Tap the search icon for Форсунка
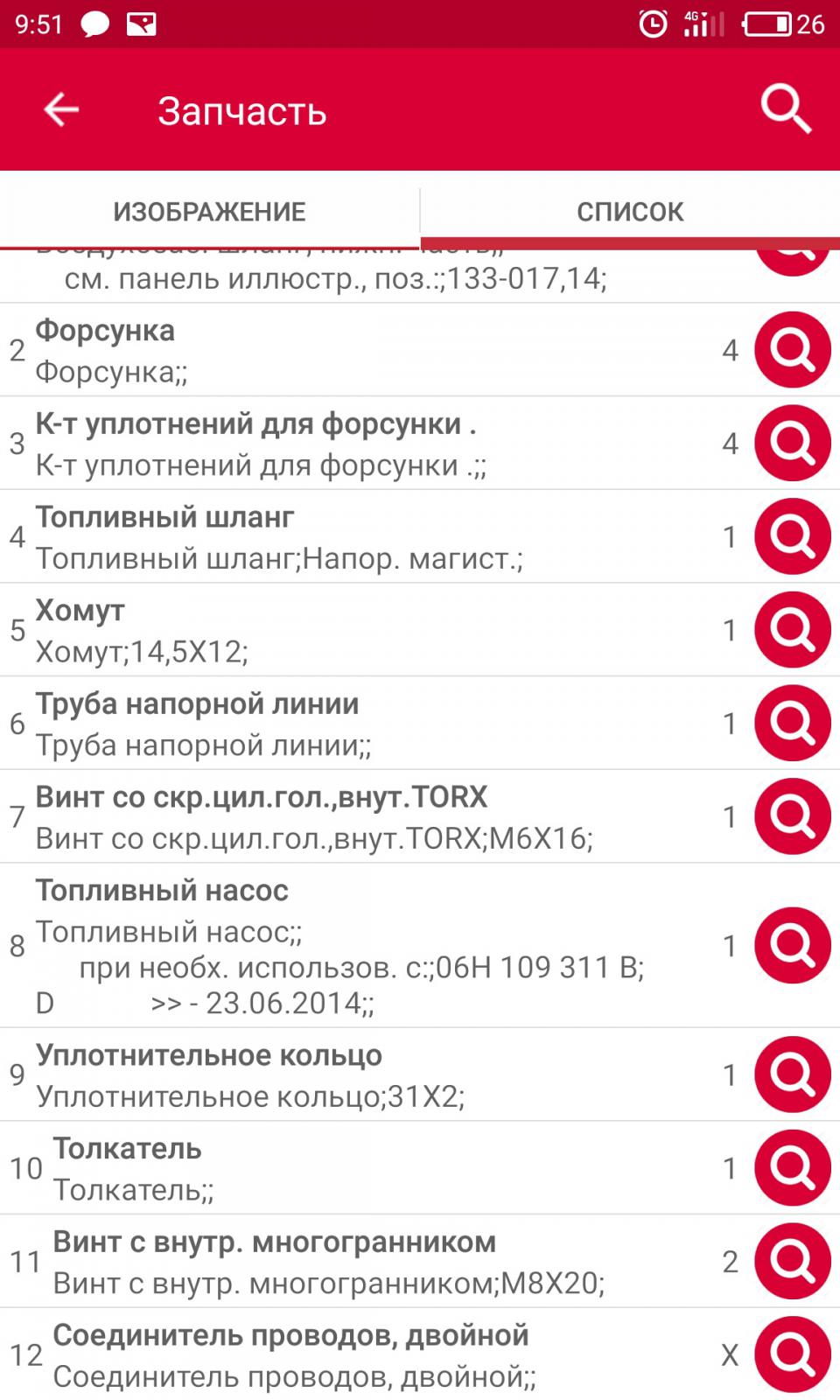 [793, 350]
